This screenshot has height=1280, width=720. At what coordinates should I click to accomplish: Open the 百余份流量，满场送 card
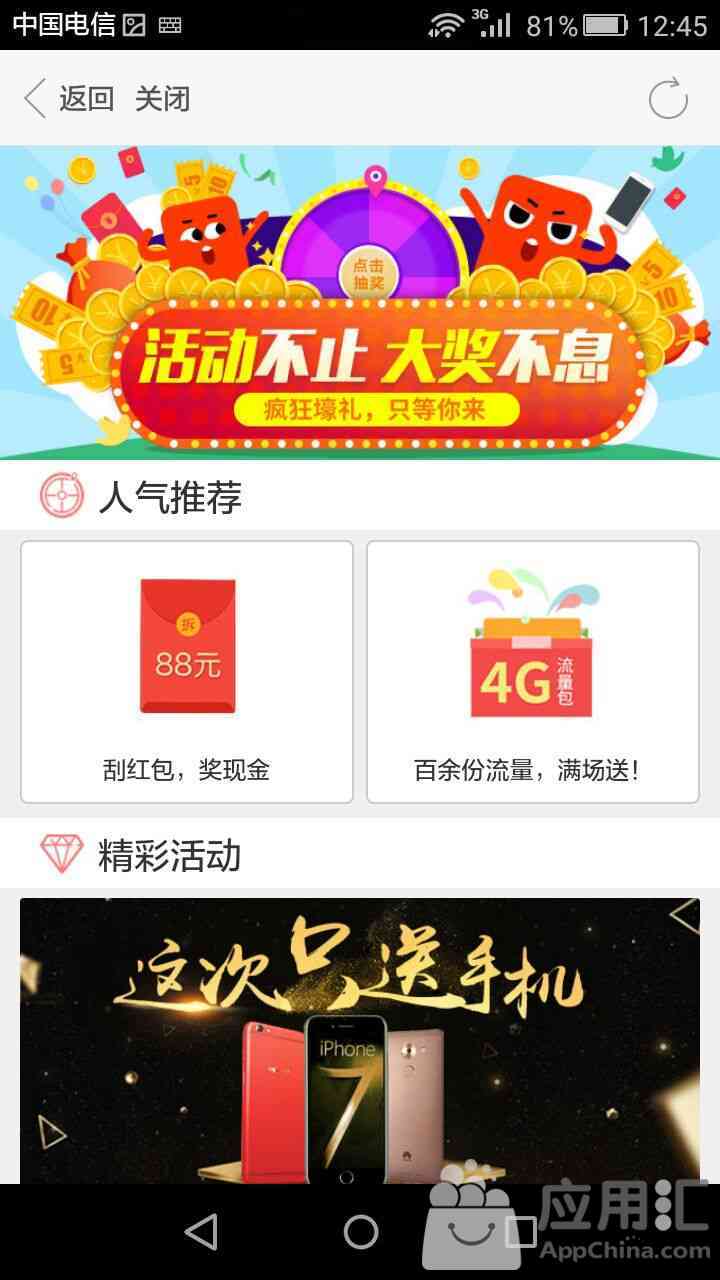533,672
